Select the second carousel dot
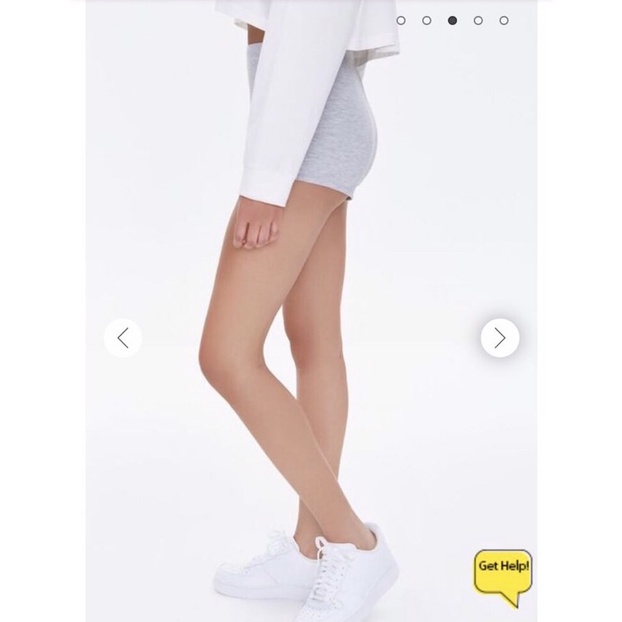The width and height of the screenshot is (622, 622). [427, 20]
